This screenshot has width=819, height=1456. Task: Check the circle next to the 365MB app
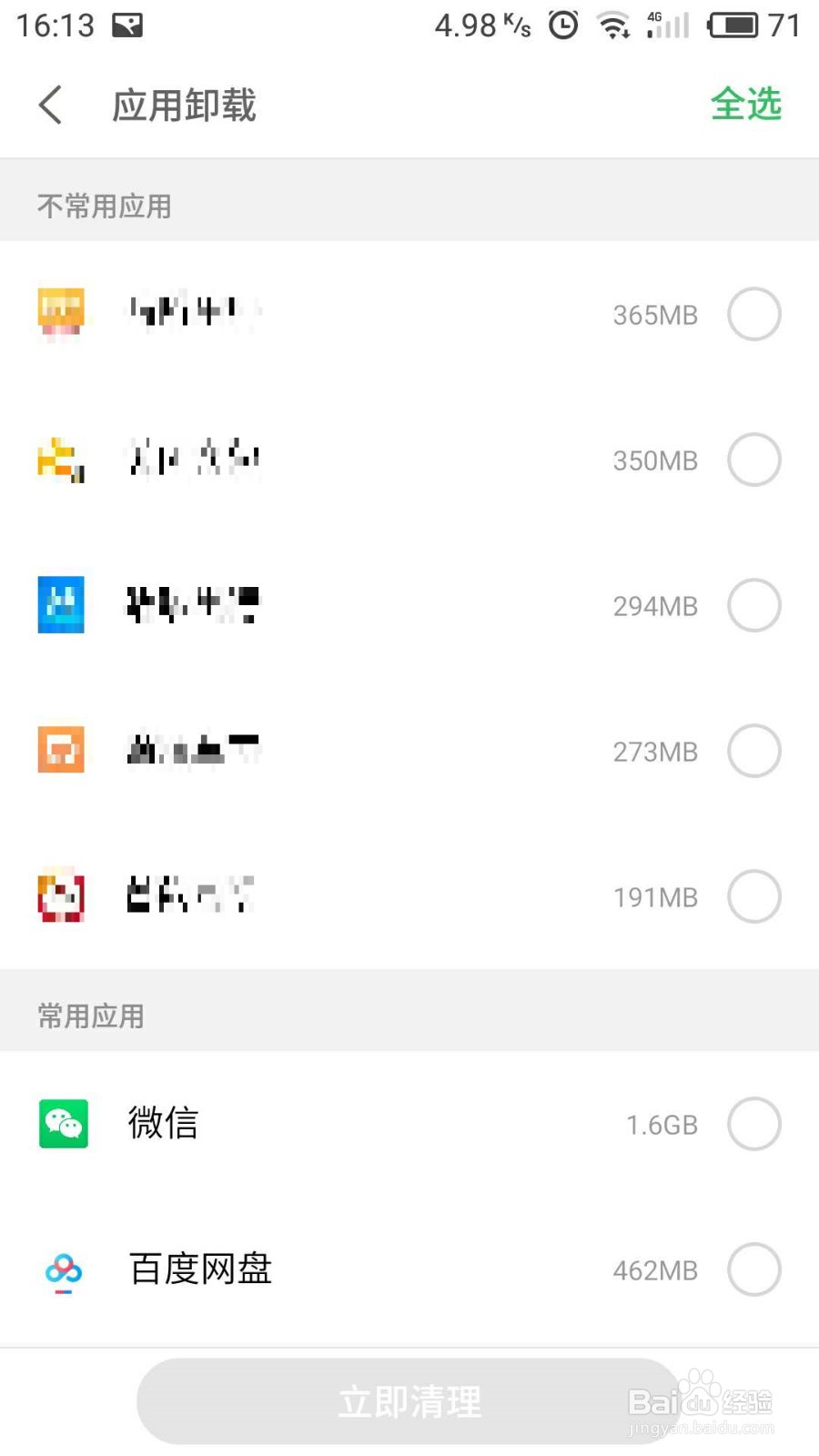[753, 313]
